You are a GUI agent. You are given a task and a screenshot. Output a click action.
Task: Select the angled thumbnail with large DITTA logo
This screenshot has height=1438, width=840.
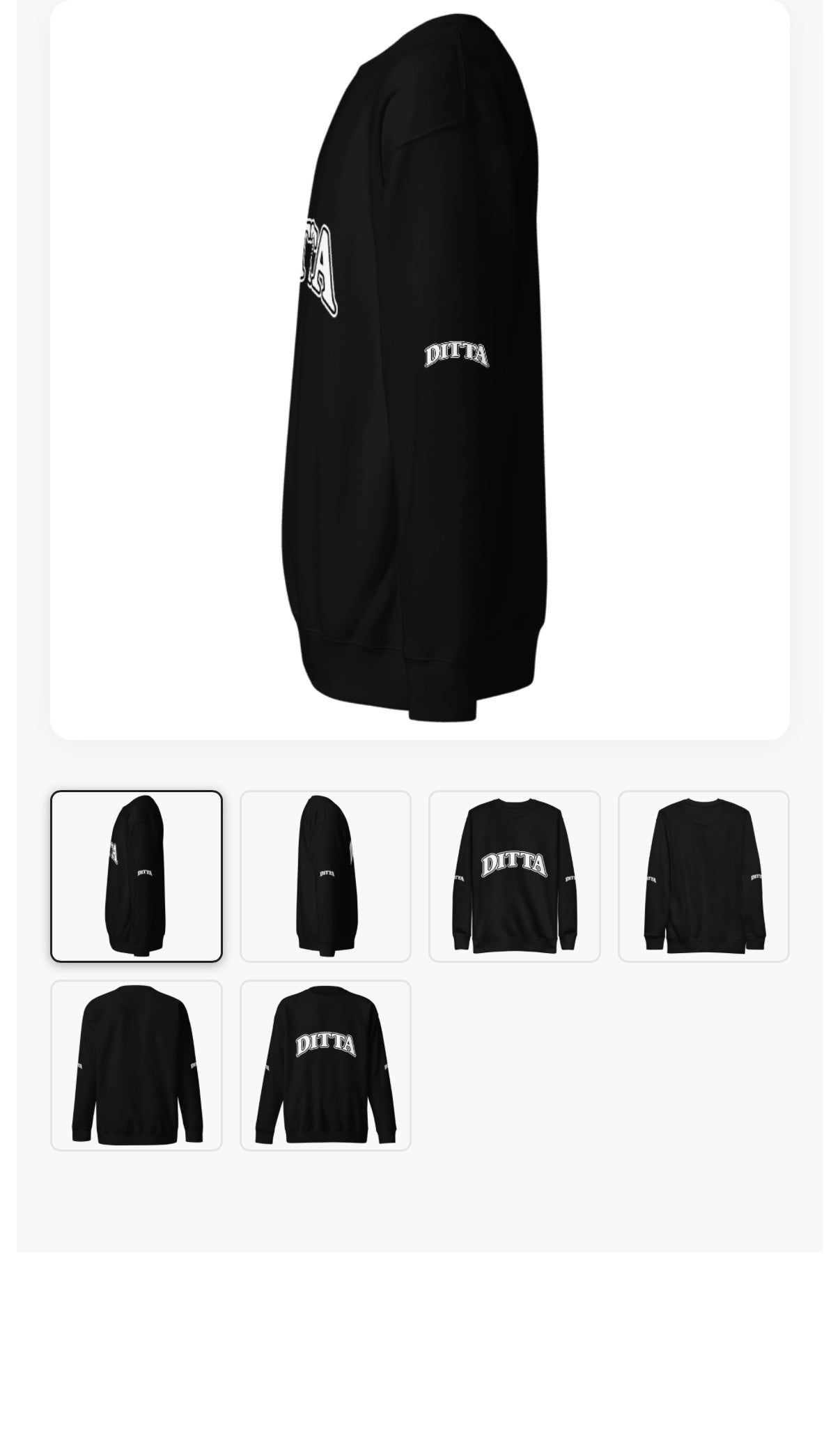(325, 1065)
